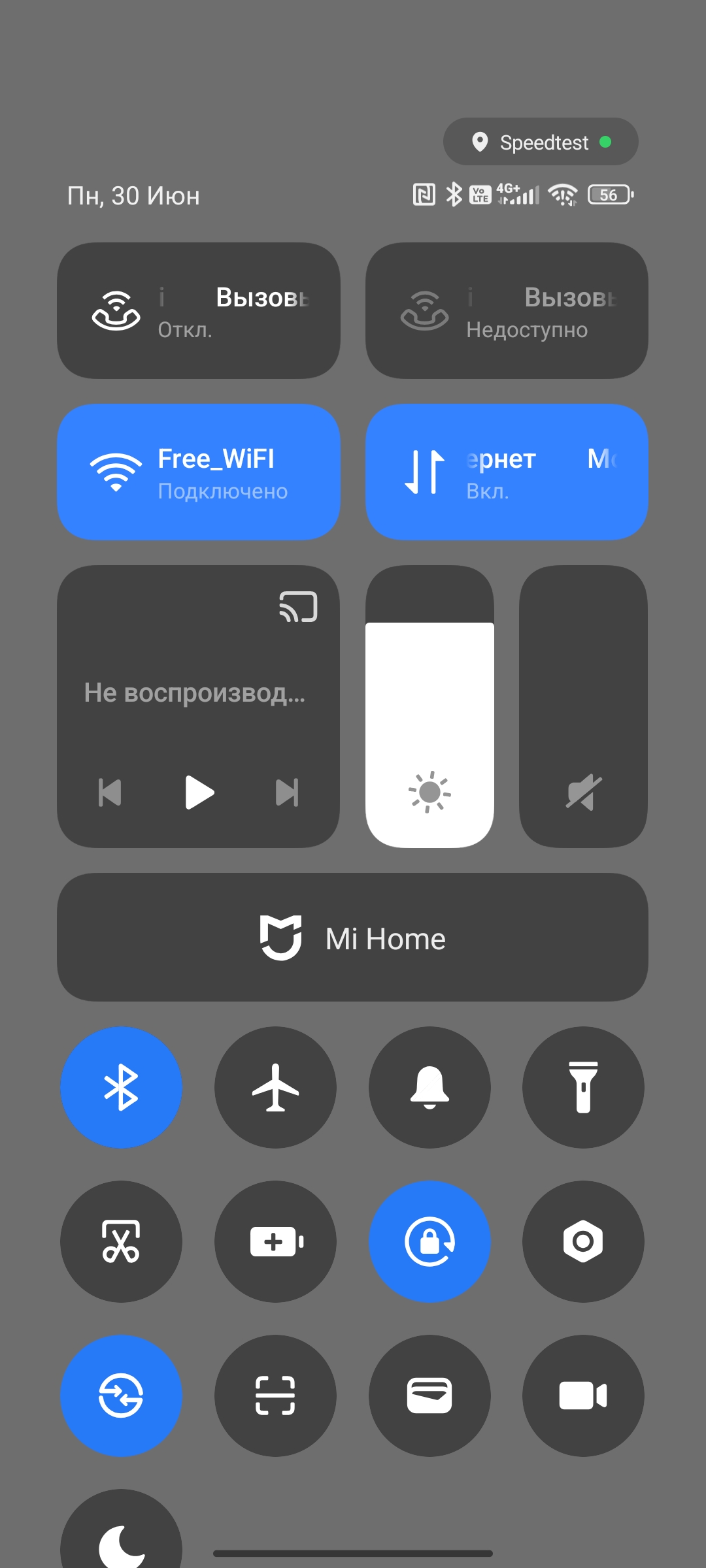The height and width of the screenshot is (1568, 706).
Task: Skip to the previous track
Action: pos(110,792)
